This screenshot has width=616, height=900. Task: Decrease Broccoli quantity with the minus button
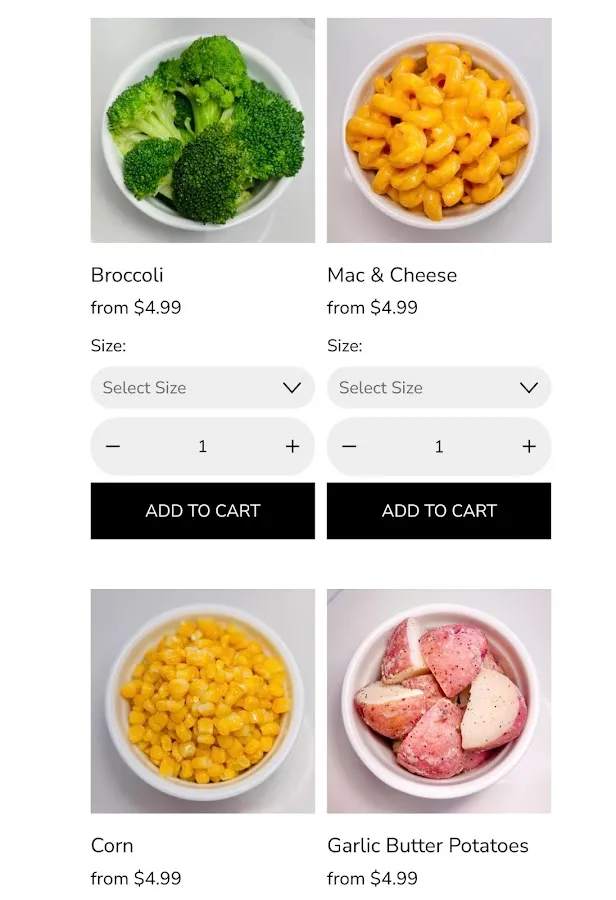coord(113,447)
